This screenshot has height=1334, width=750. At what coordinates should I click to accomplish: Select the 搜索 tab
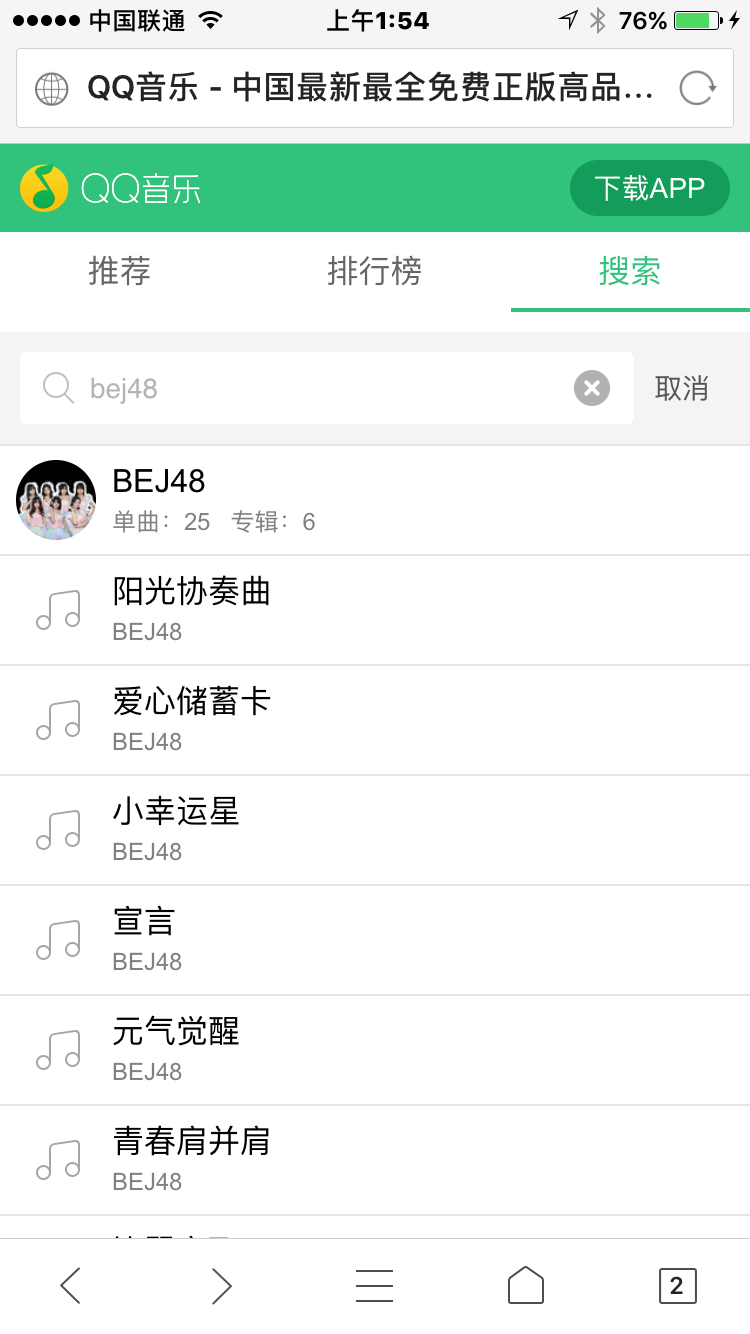[629, 271]
